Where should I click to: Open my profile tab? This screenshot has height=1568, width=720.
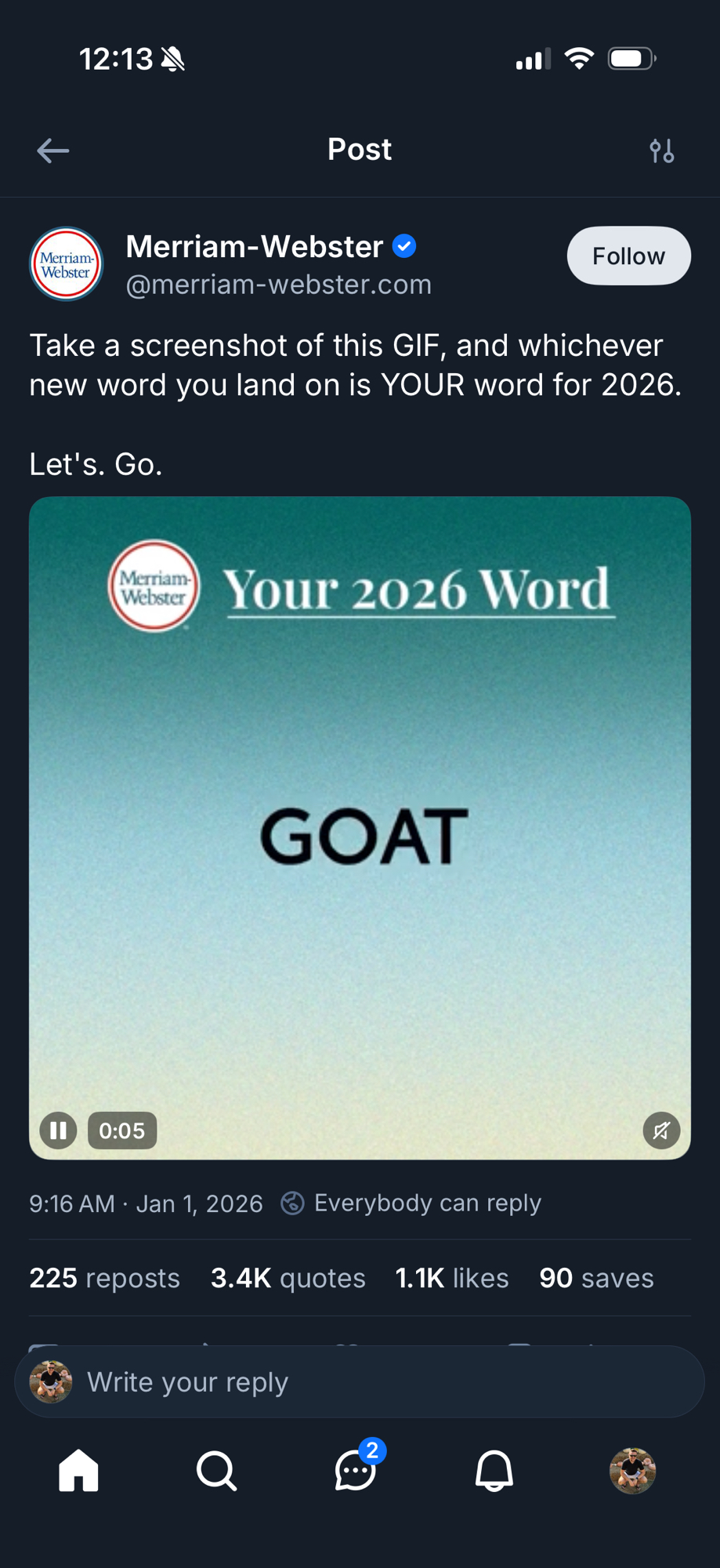coord(632,1471)
